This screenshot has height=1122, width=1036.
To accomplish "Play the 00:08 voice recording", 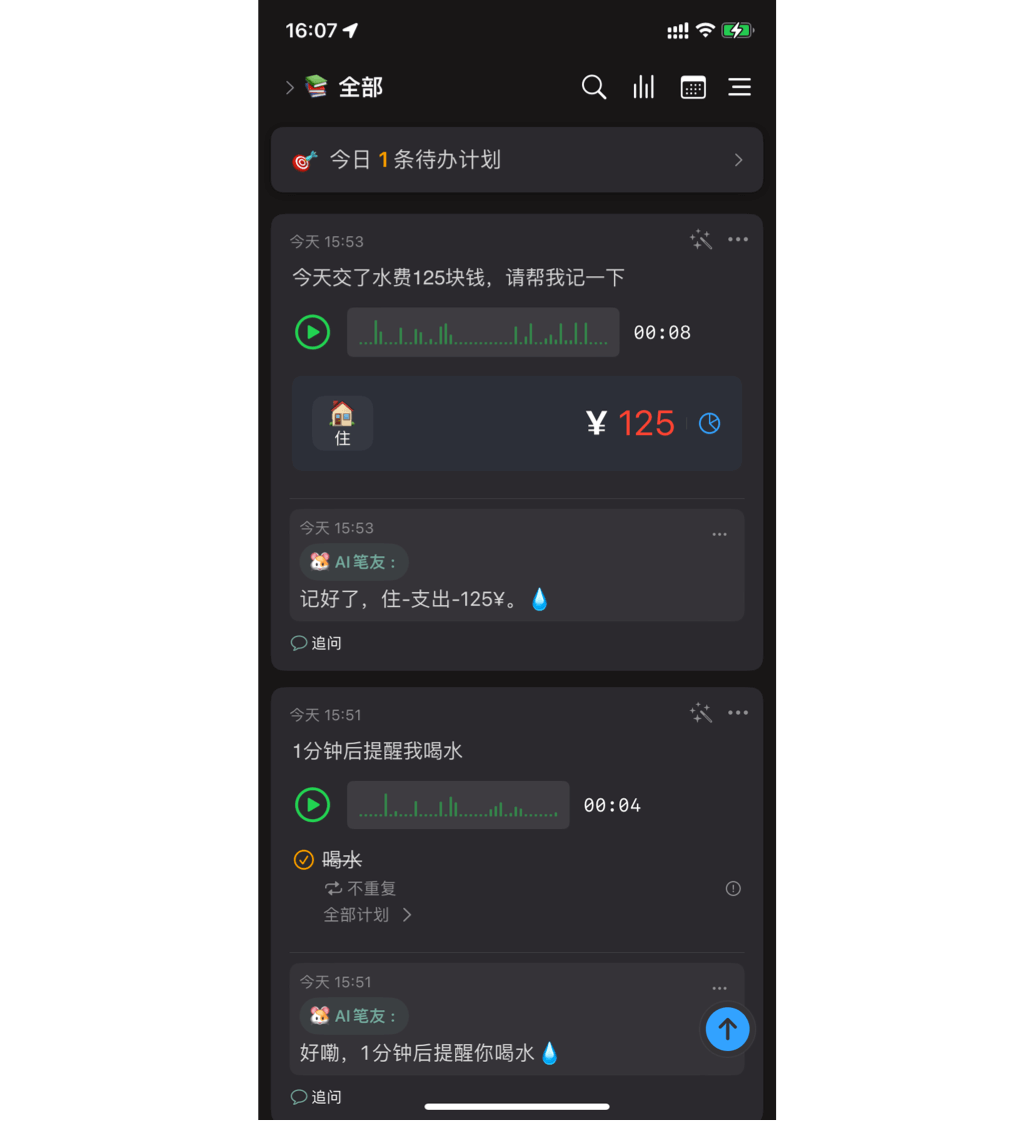I will 313,332.
